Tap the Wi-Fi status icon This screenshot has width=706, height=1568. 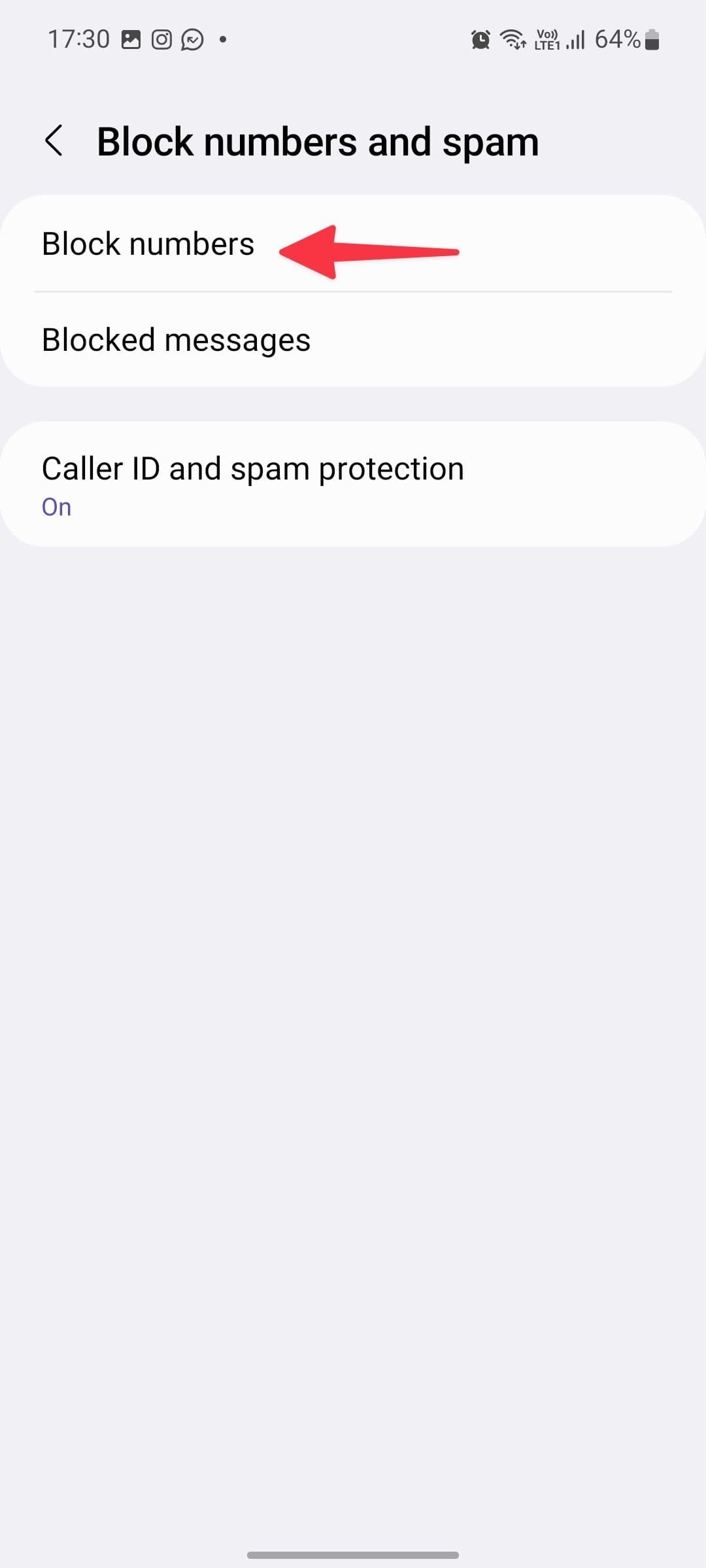(x=513, y=39)
